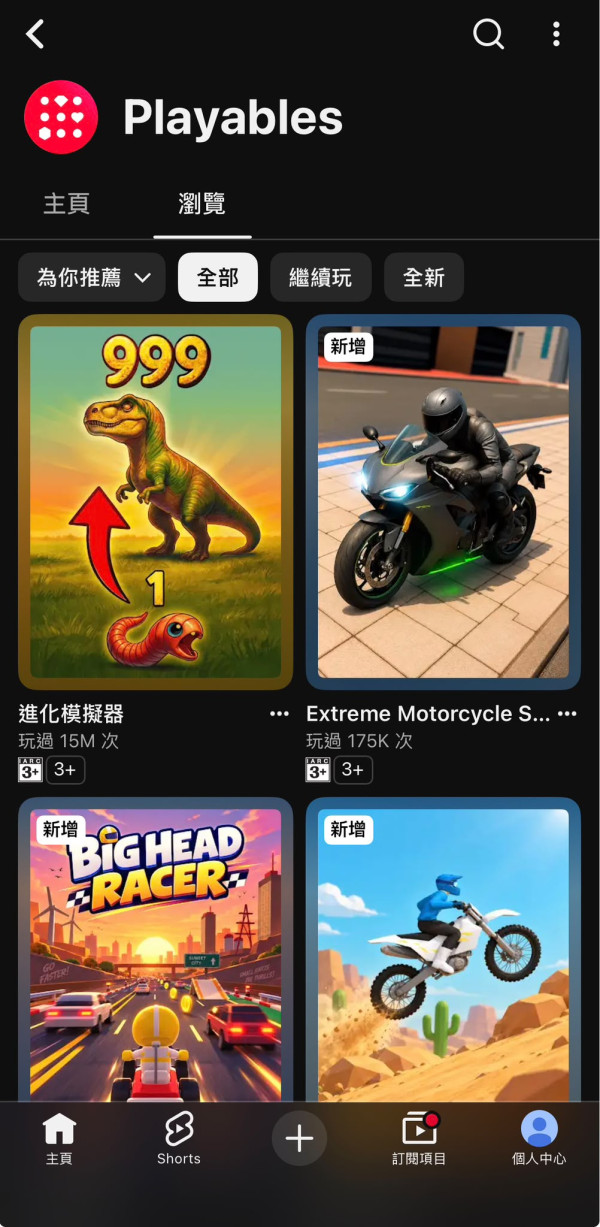Open more options for Extreme Motorcycle
This screenshot has height=1227, width=600.
[x=567, y=714]
